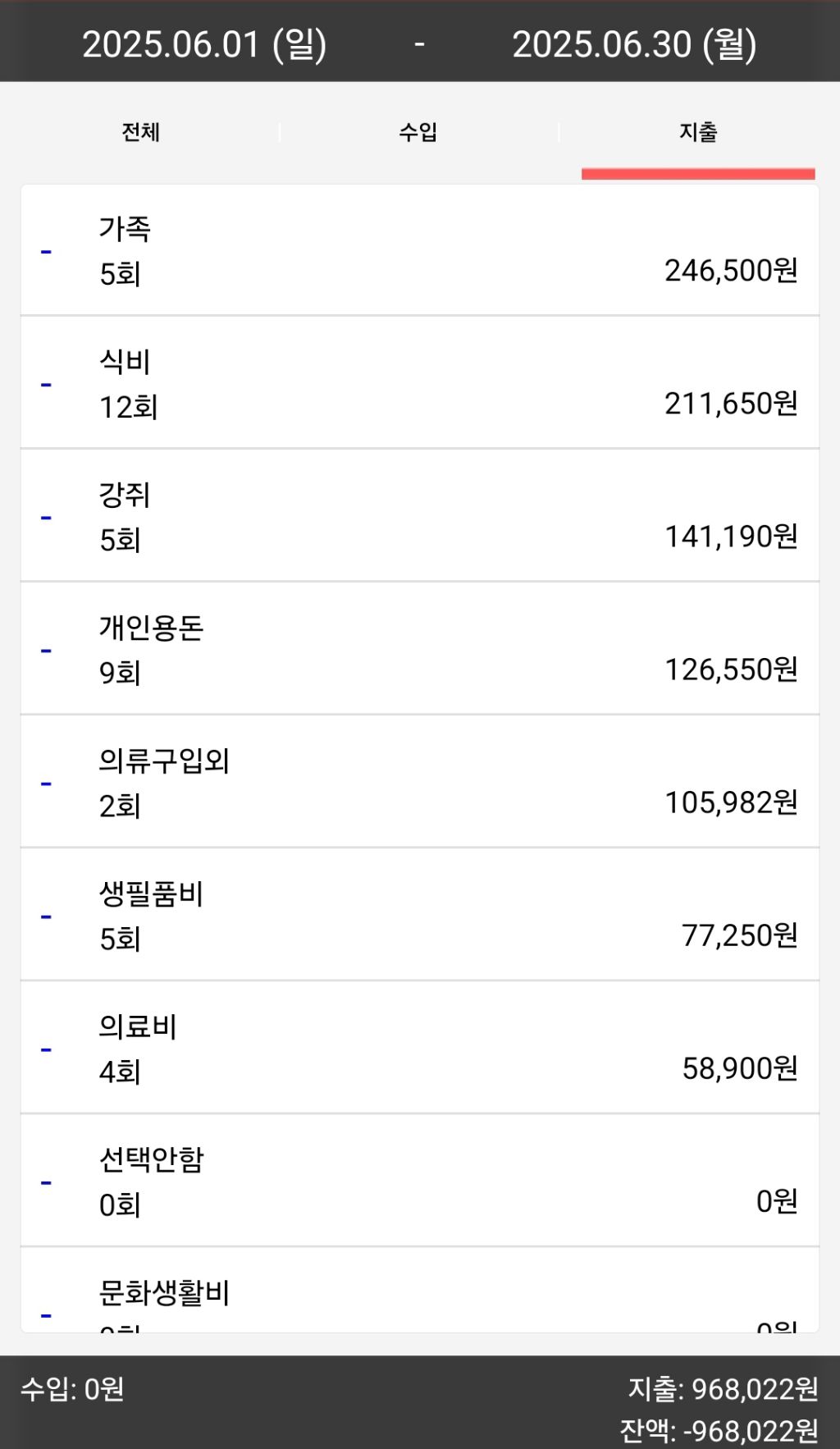Open the 문화생활비 category

pos(420,1290)
